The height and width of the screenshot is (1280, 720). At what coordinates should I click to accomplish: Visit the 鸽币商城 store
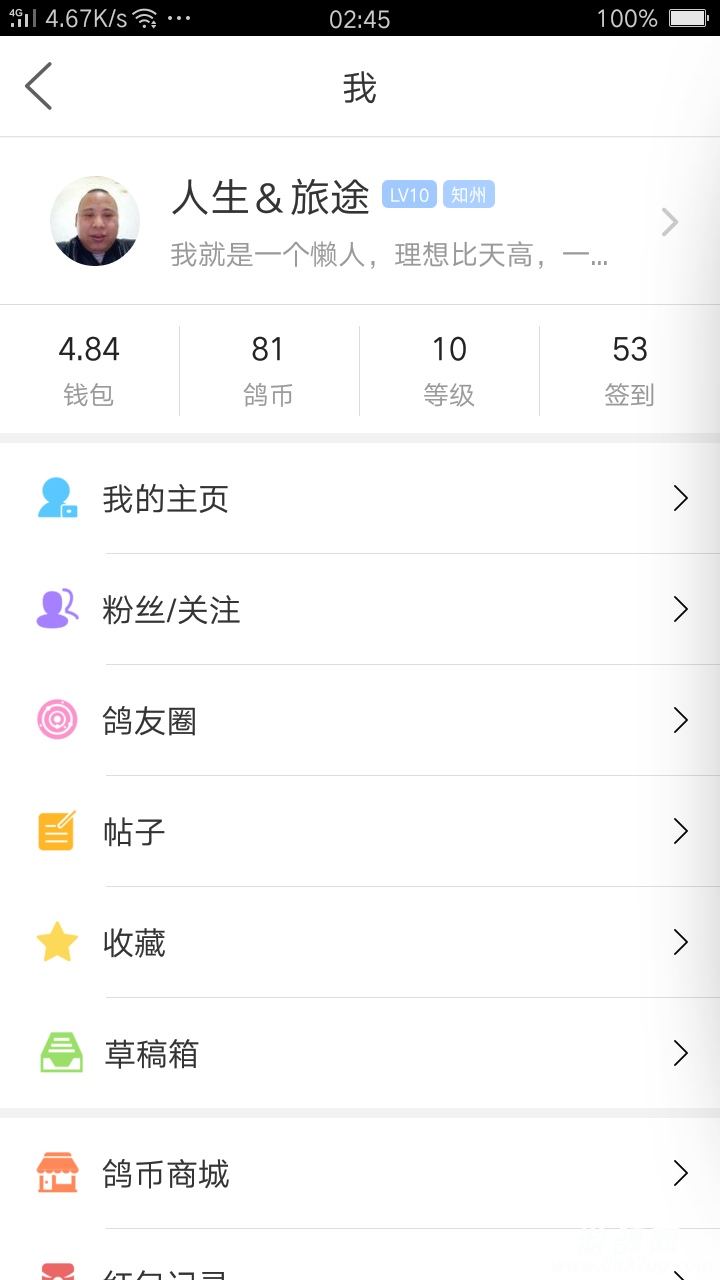360,1173
